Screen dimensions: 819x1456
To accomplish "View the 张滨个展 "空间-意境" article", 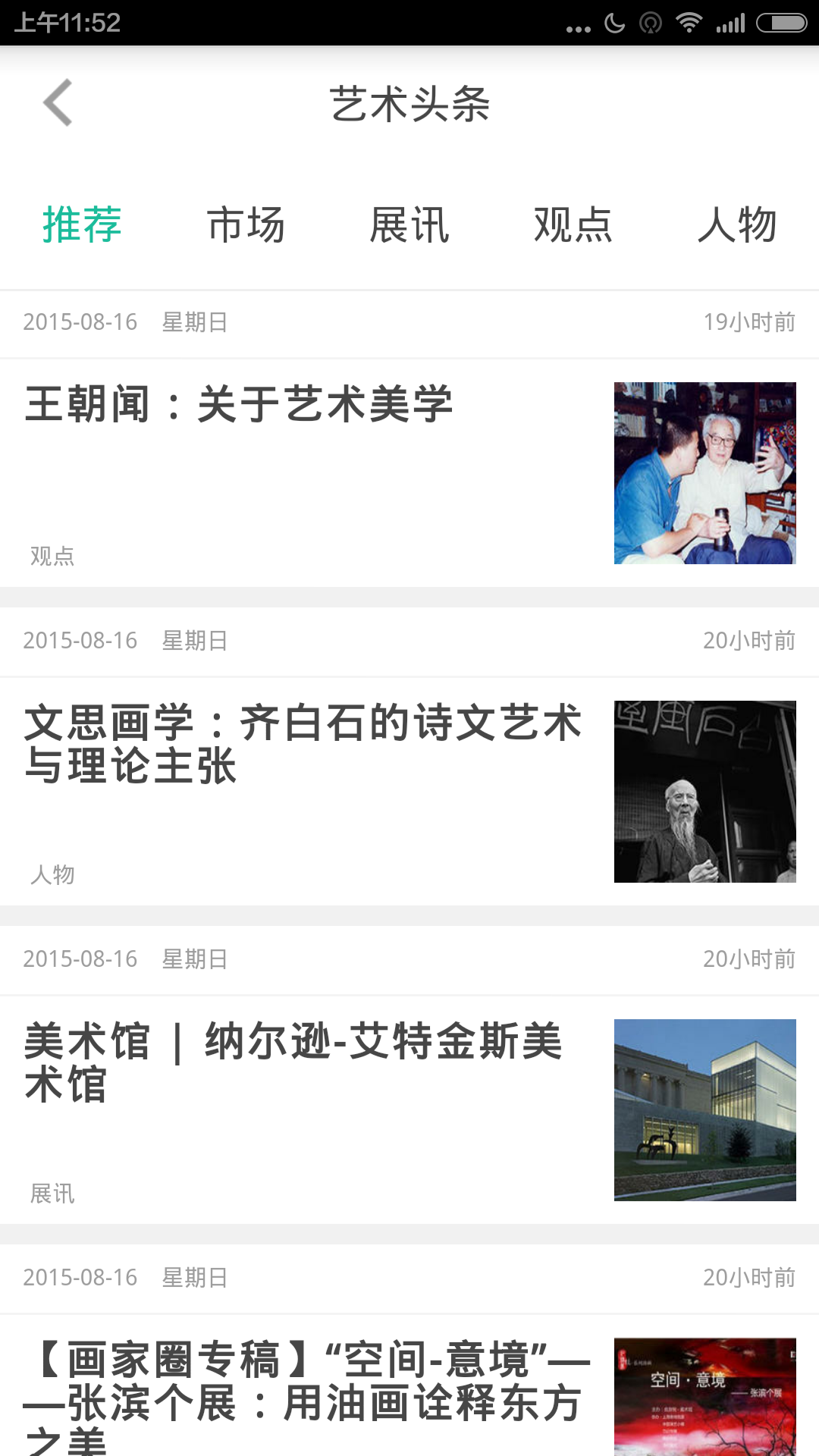I will coord(307,1395).
